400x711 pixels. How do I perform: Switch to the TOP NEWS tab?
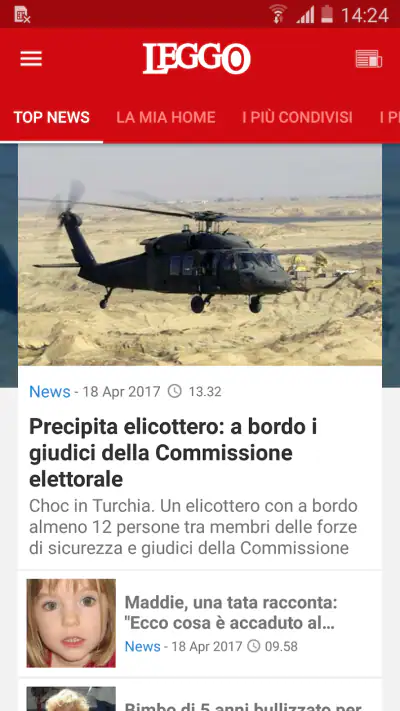click(51, 117)
